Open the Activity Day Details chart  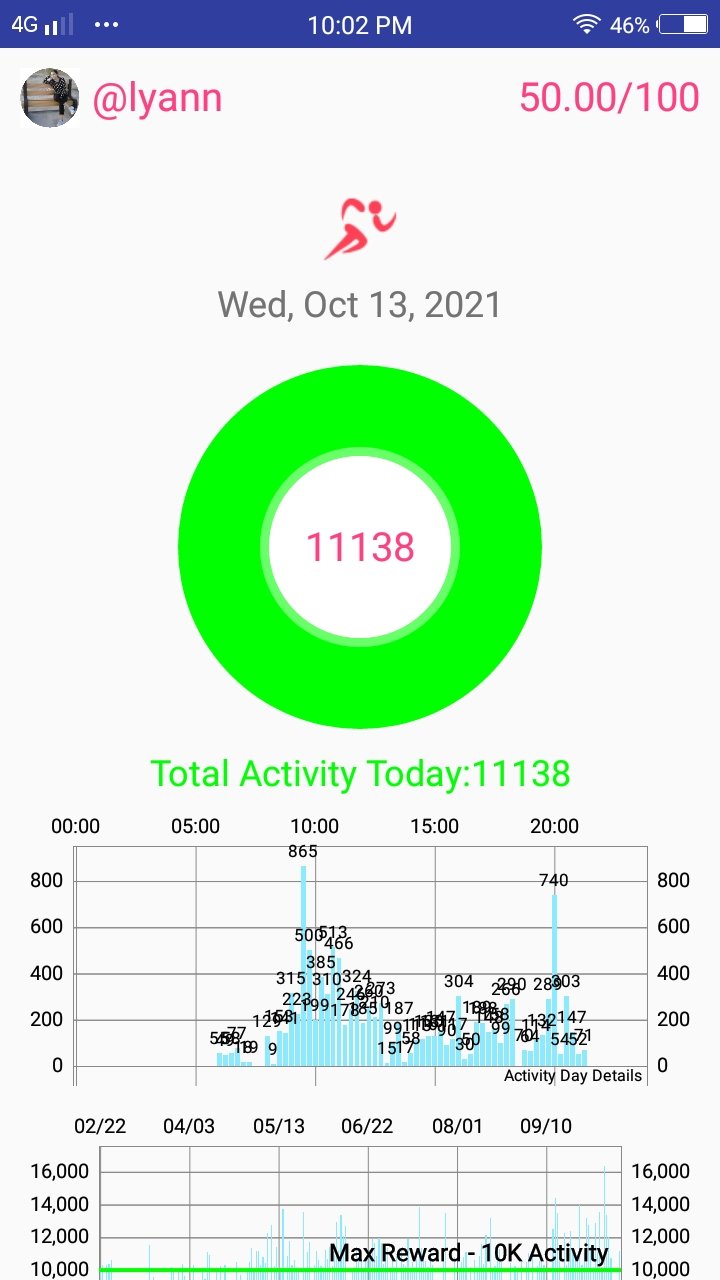(x=360, y=955)
